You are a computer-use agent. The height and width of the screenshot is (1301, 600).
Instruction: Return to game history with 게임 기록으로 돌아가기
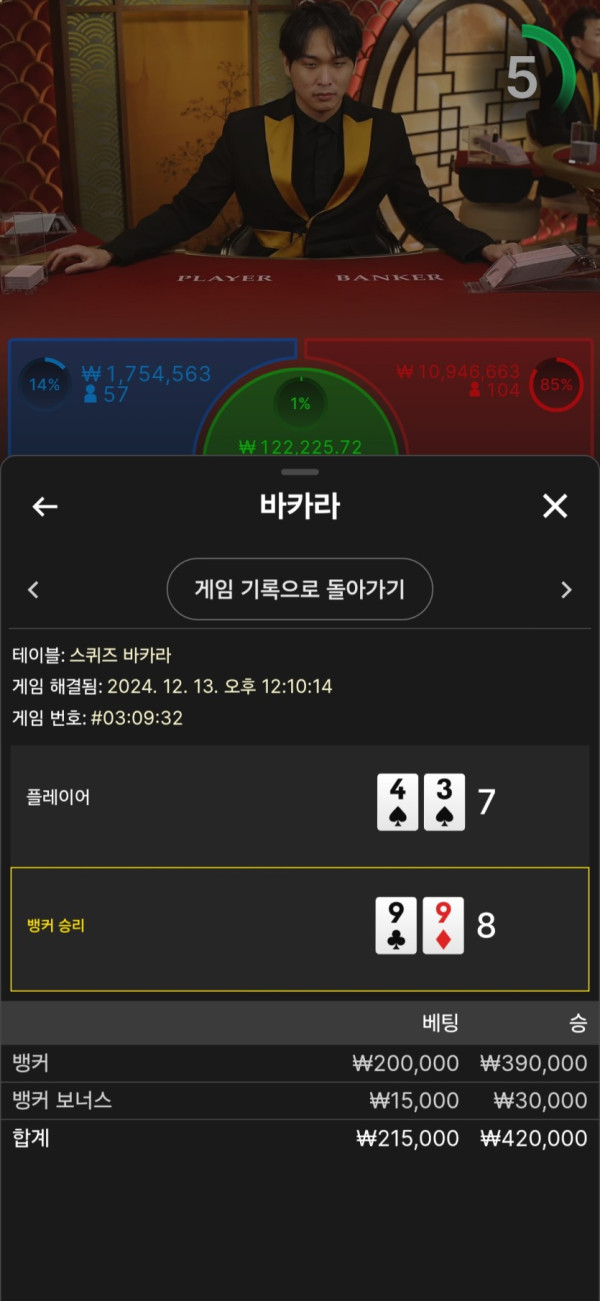click(x=299, y=589)
